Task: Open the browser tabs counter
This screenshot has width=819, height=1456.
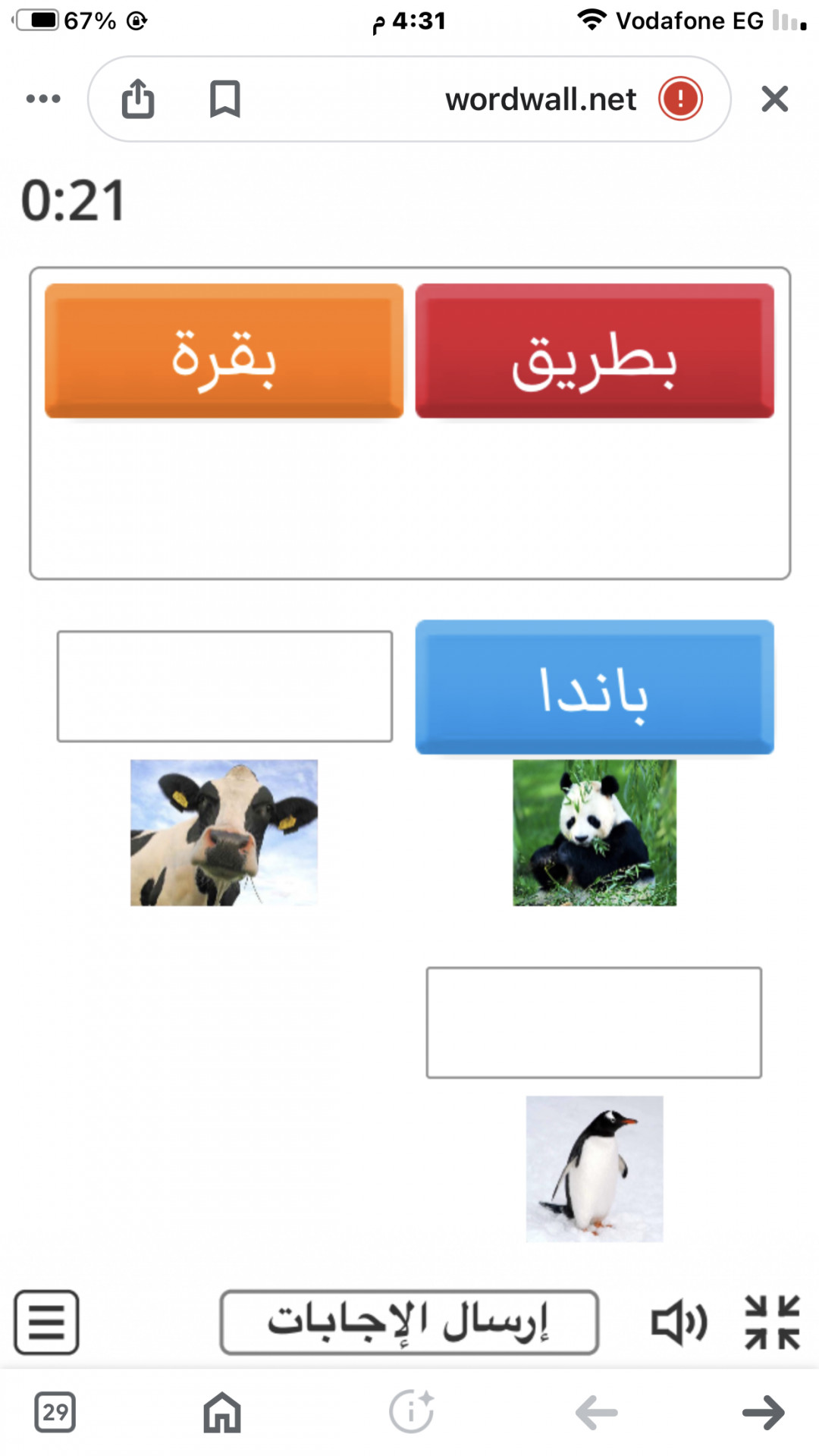Action: click(55, 1412)
